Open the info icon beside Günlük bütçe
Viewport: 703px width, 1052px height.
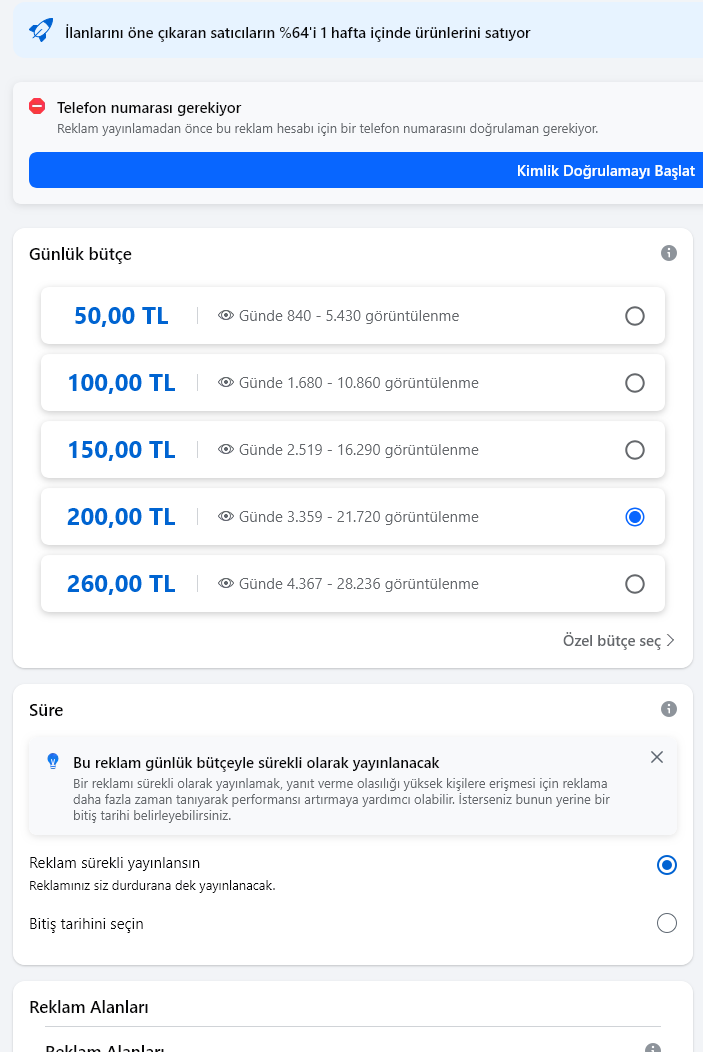coord(669,253)
